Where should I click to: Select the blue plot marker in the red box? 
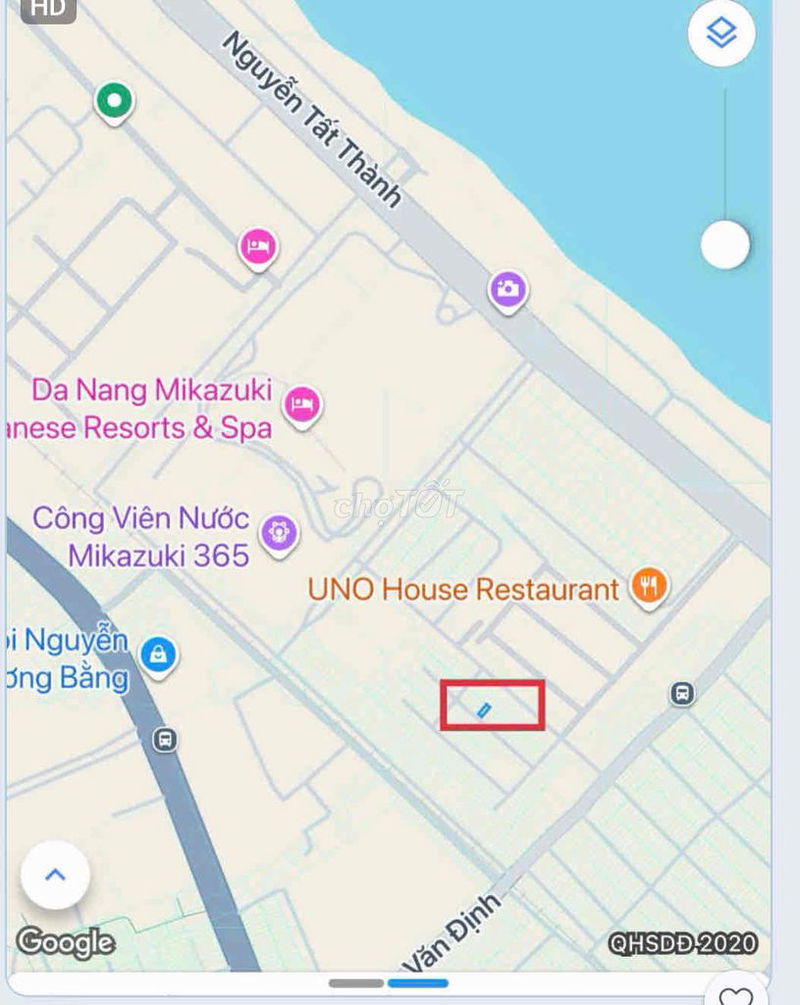[x=484, y=710]
